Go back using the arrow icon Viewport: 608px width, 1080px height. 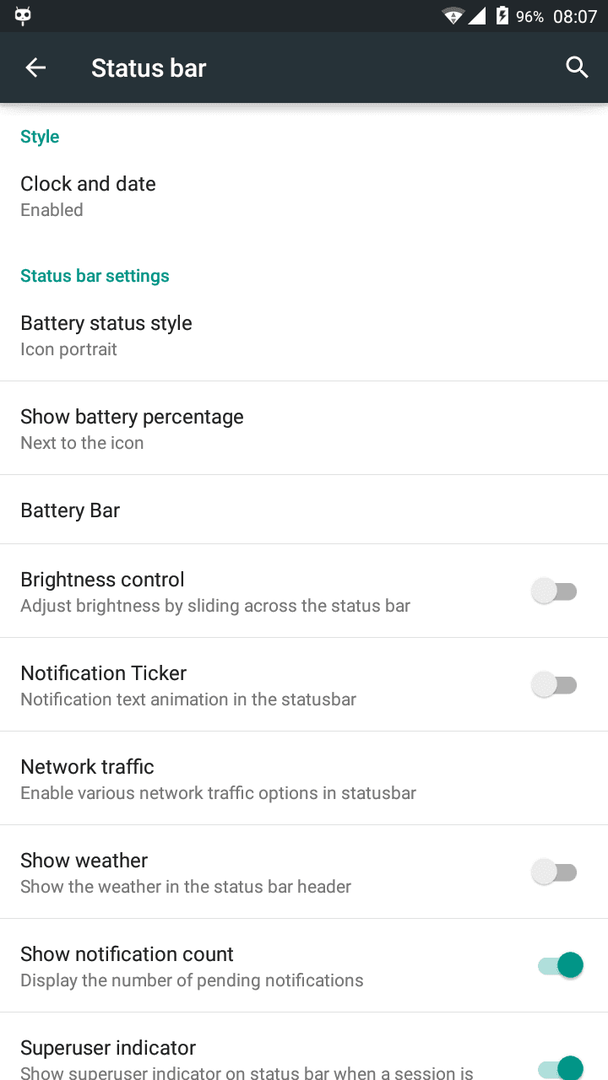coord(35,68)
